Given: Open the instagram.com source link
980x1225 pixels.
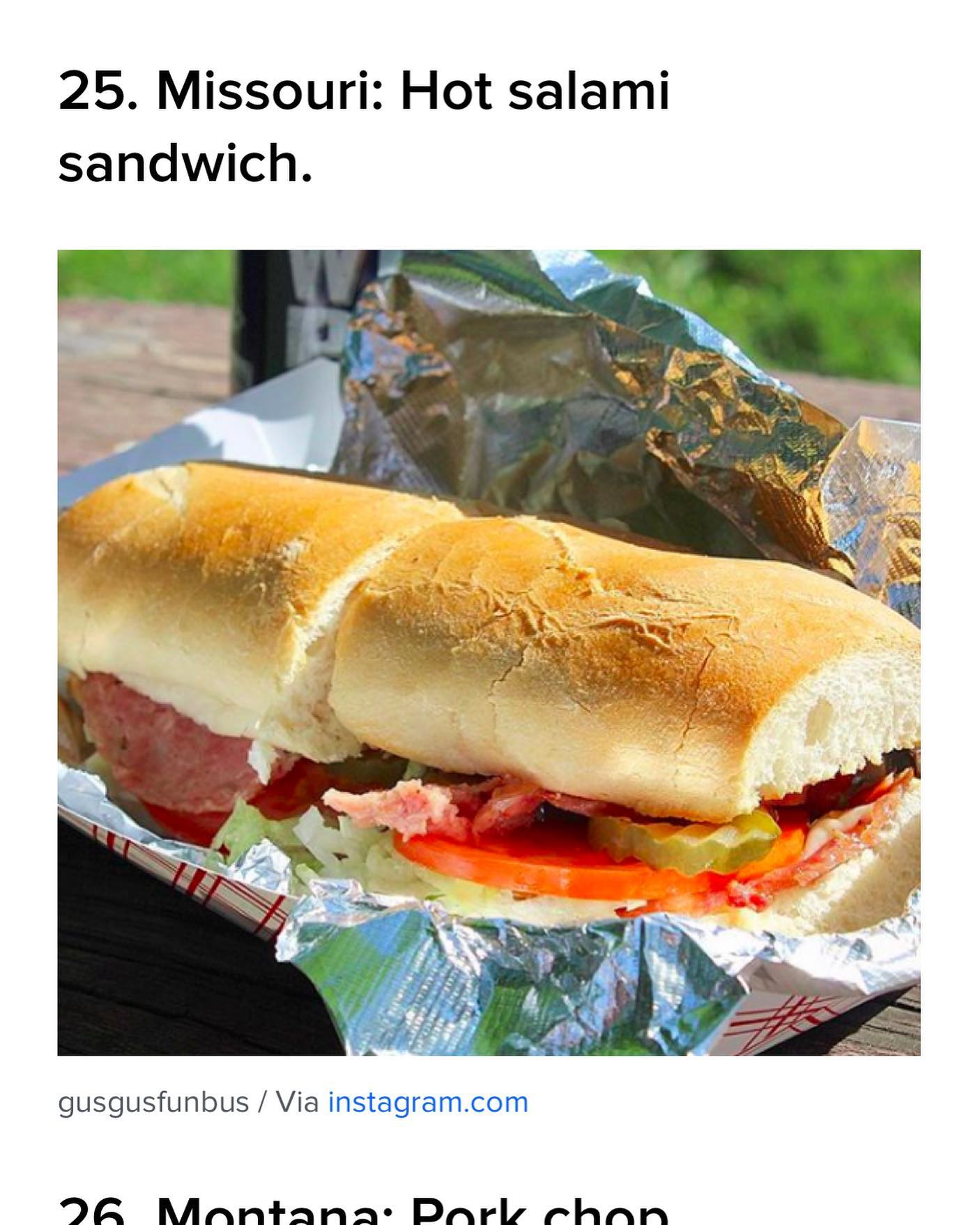Looking at the screenshot, I should pos(427,1102).
